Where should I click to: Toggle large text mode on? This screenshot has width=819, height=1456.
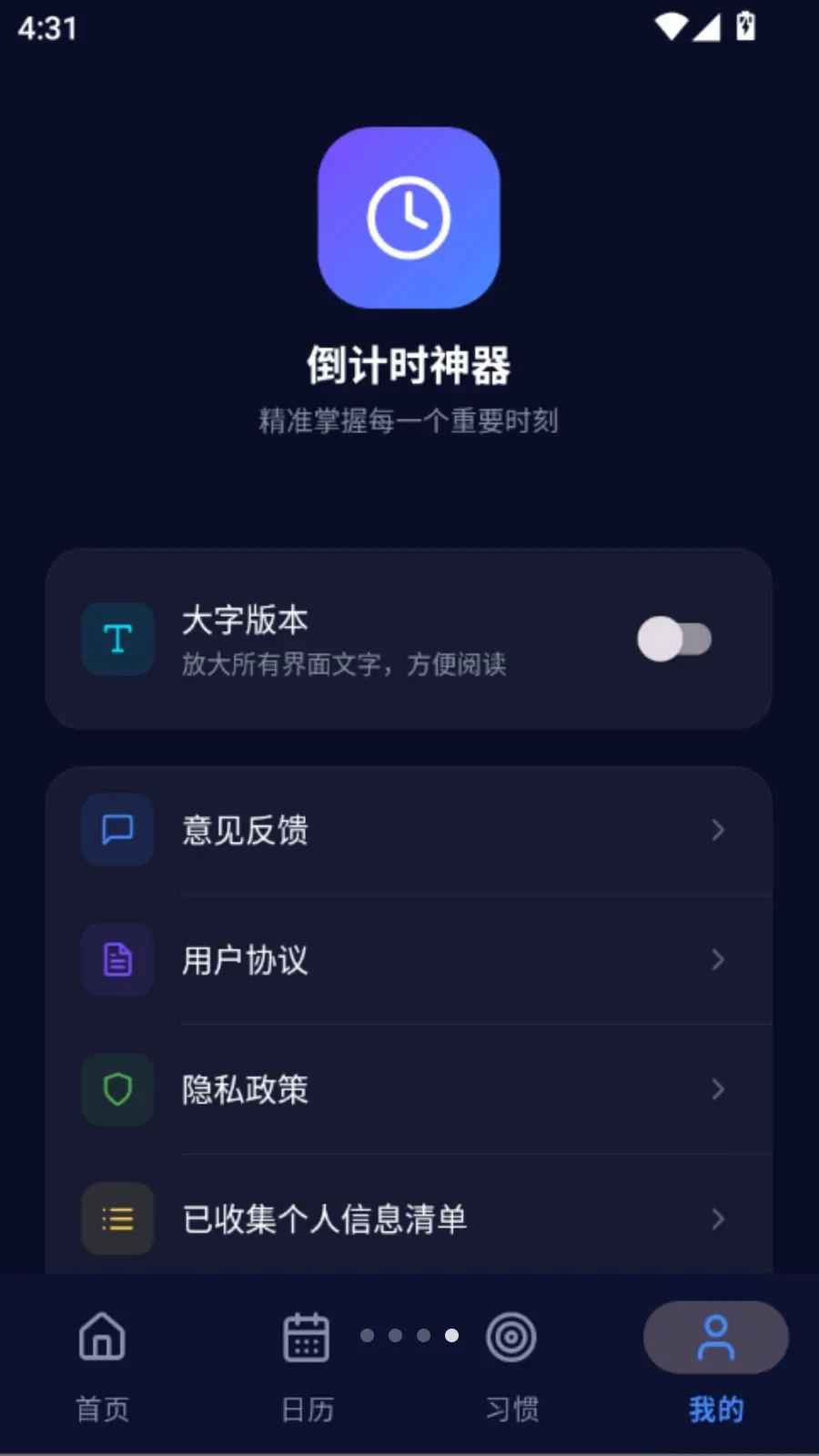click(x=673, y=639)
